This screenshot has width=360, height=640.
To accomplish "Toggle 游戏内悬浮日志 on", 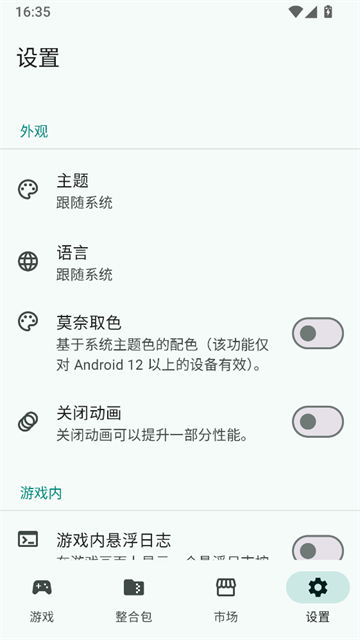I will coord(318,548).
